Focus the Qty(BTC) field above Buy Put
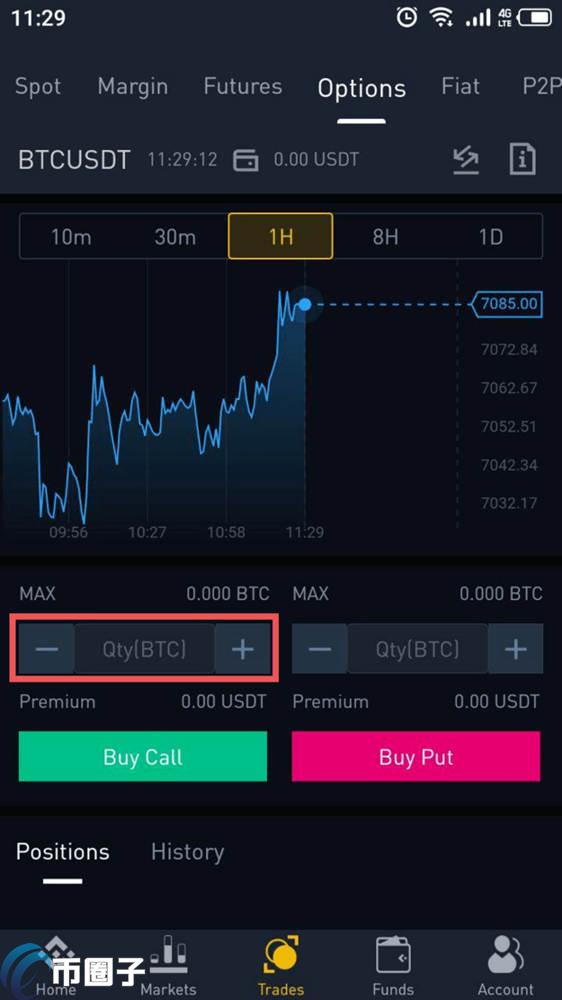This screenshot has width=562, height=1000. click(x=417, y=649)
